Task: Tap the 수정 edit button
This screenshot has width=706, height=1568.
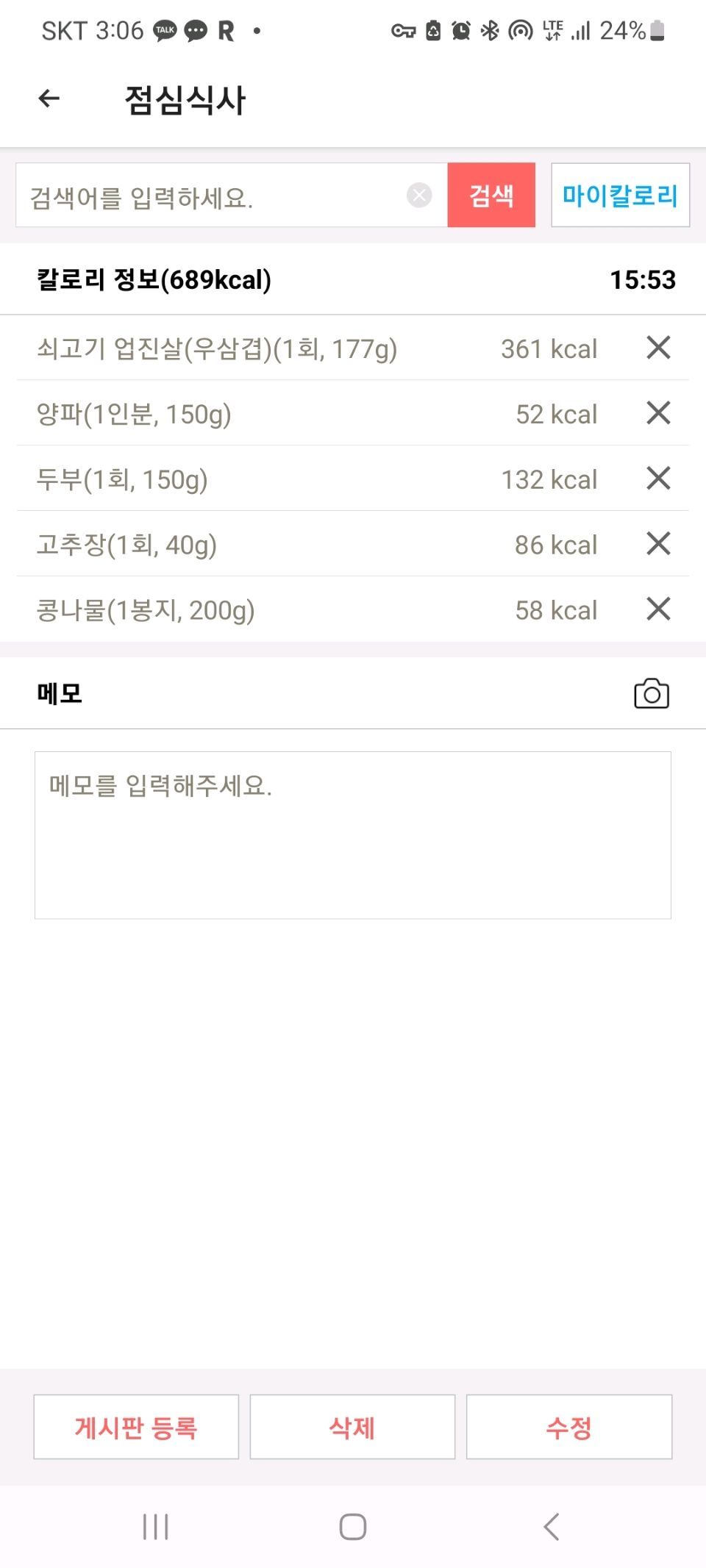Action: (568, 1427)
